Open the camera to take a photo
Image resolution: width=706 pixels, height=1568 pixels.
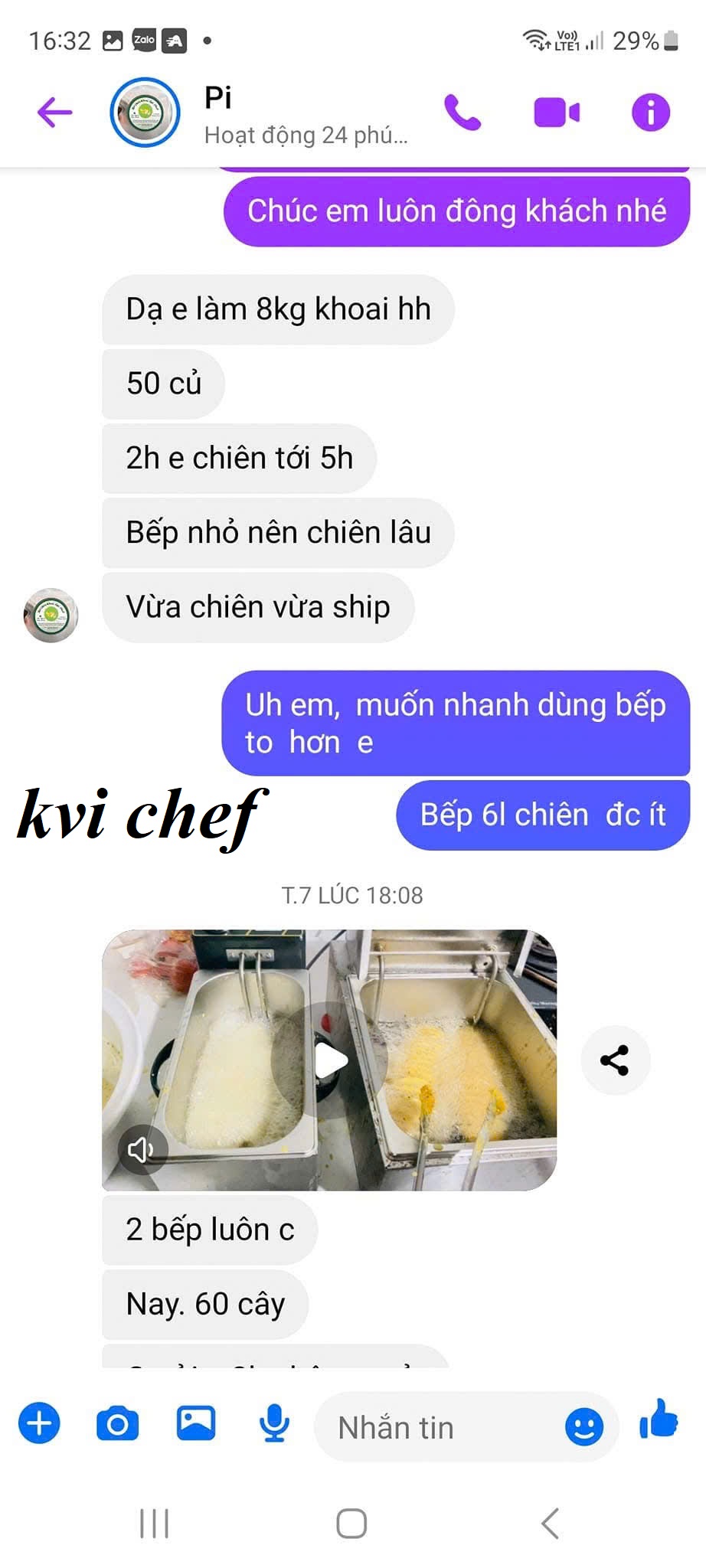pos(117,1423)
